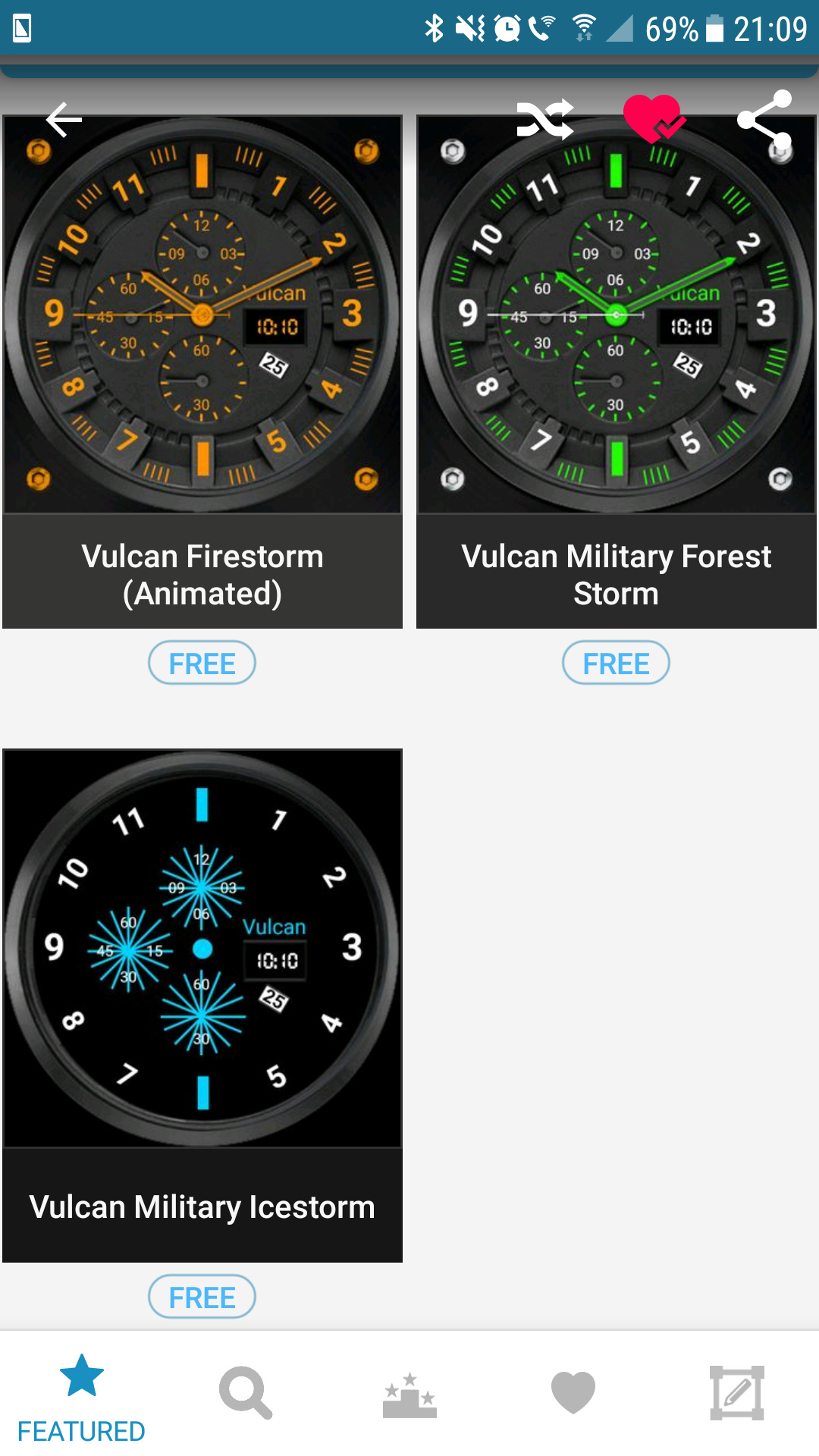Open the search tab
The height and width of the screenshot is (1456, 819).
245,1393
